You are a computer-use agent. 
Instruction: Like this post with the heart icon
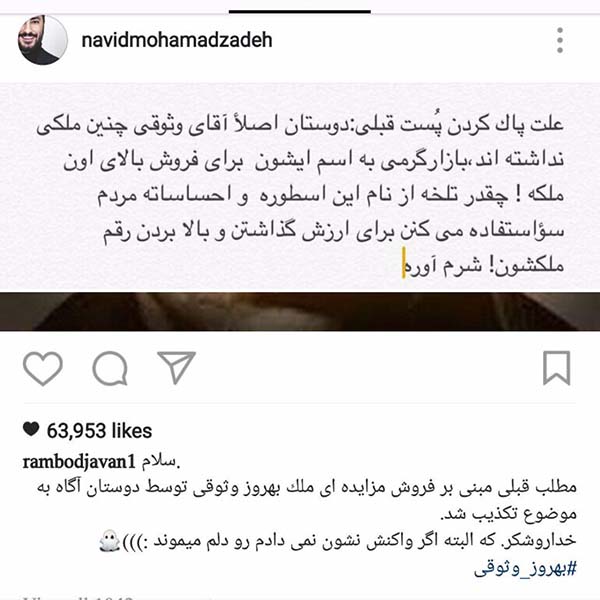click(x=42, y=369)
